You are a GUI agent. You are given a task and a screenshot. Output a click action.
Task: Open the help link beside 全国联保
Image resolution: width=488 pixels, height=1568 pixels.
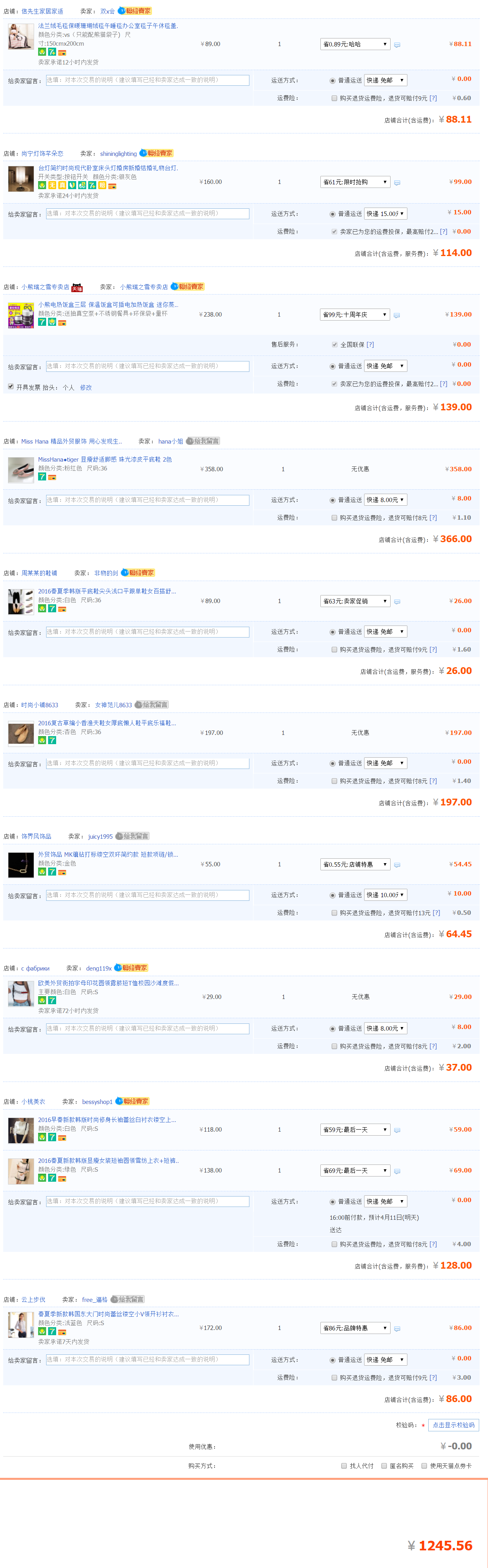[x=371, y=345]
